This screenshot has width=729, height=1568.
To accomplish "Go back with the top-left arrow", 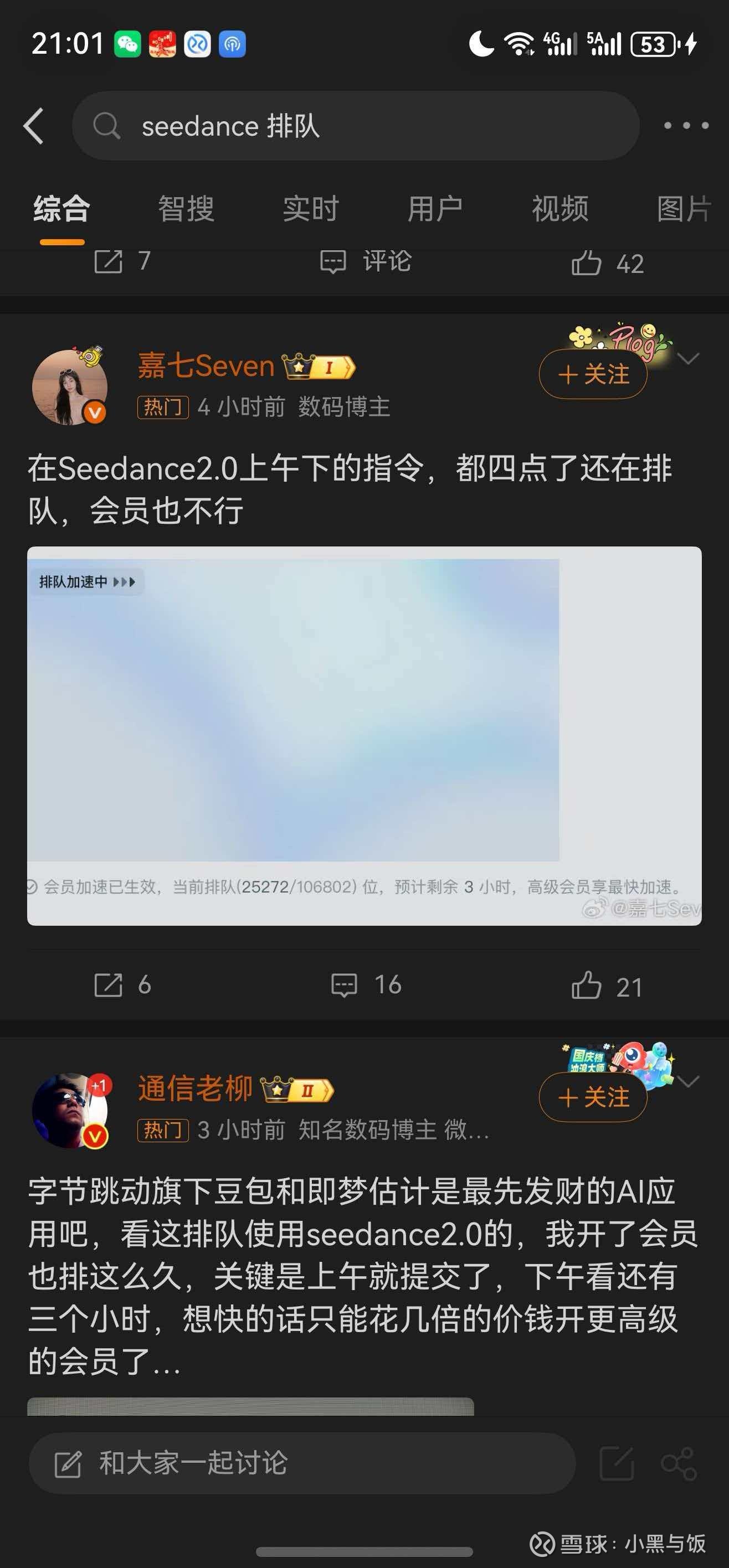I will (x=33, y=126).
